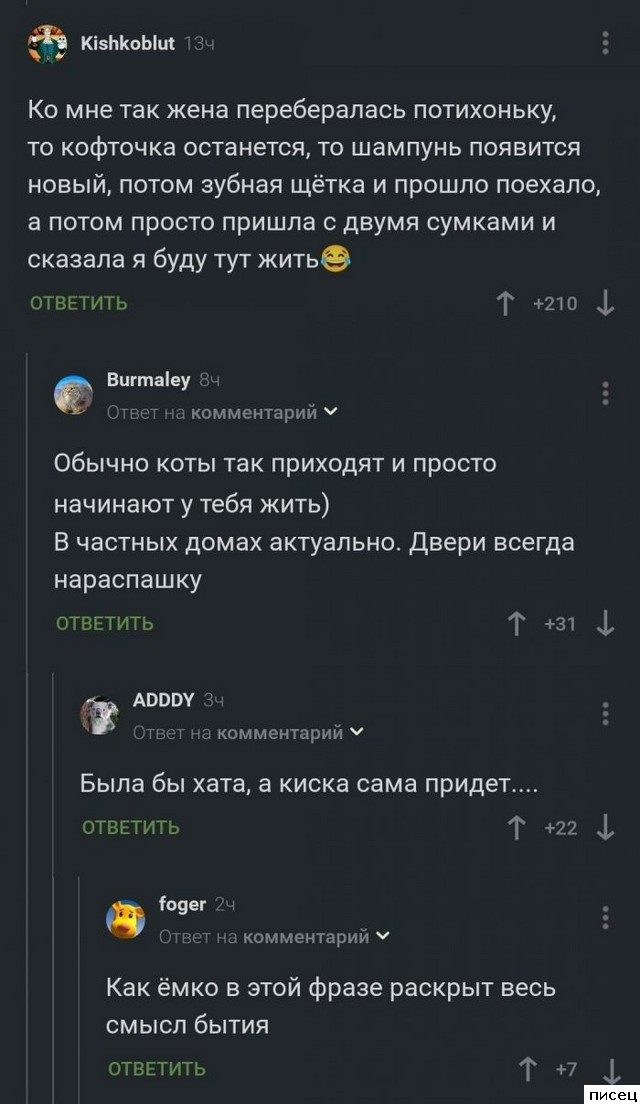Image resolution: width=640 pixels, height=1104 pixels.
Task: Reply to Burmaley's comment
Action: [104, 623]
